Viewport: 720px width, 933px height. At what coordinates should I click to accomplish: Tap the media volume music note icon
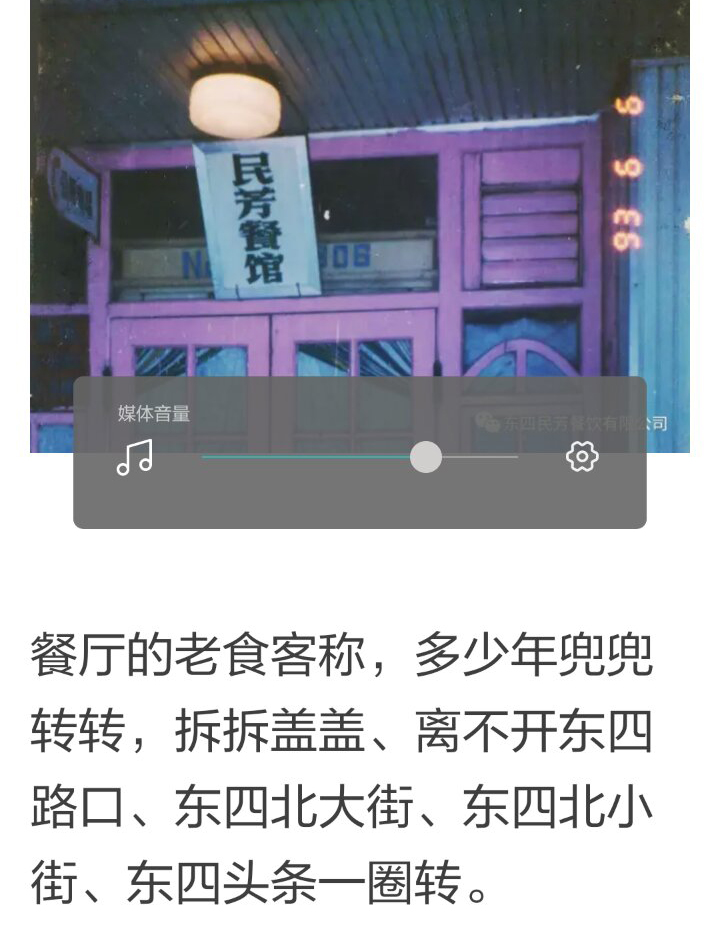pyautogui.click(x=135, y=457)
